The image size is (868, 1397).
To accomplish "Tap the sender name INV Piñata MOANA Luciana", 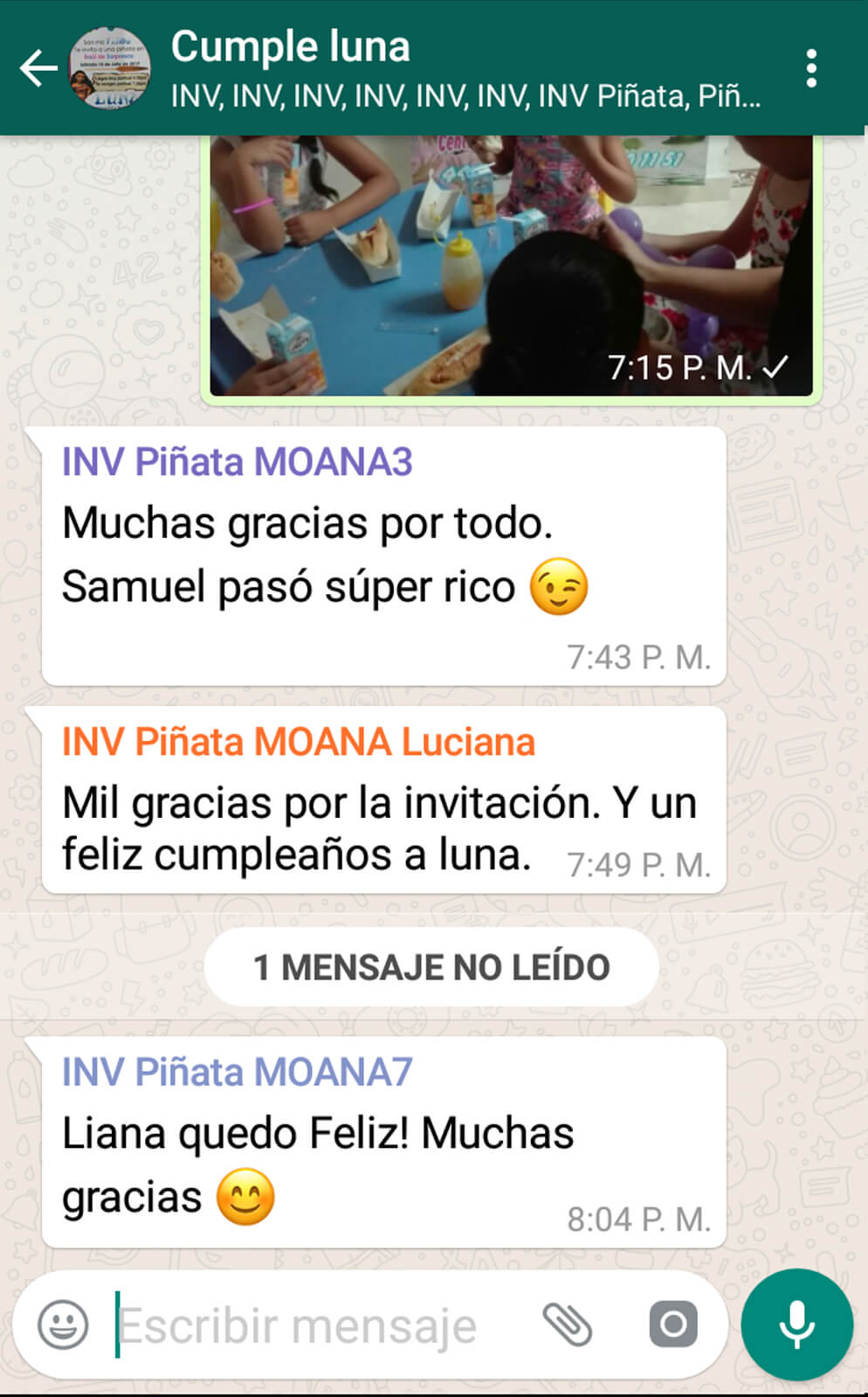I will coord(298,742).
